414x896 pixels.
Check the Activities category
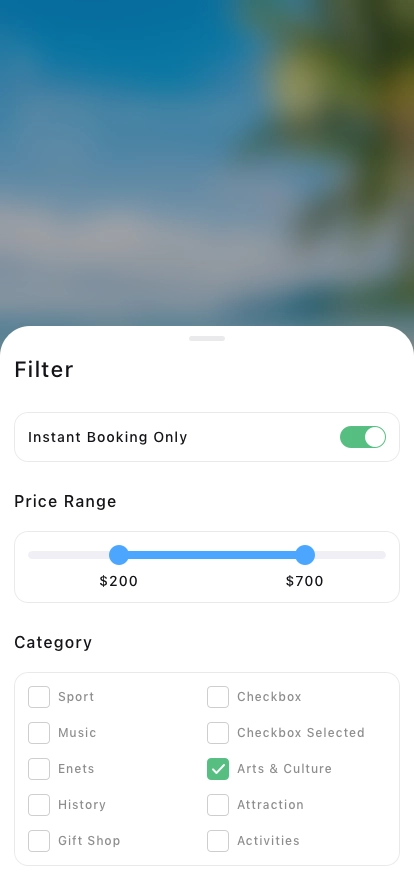pyautogui.click(x=218, y=841)
